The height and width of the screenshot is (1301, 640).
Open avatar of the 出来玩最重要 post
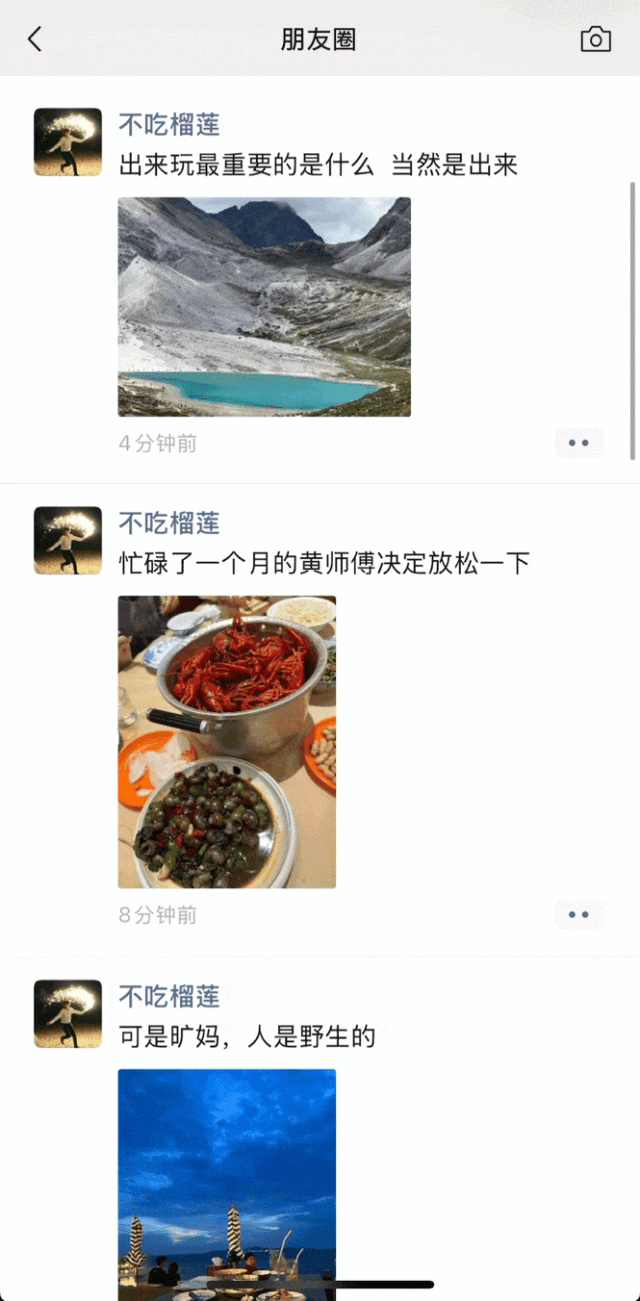68,142
